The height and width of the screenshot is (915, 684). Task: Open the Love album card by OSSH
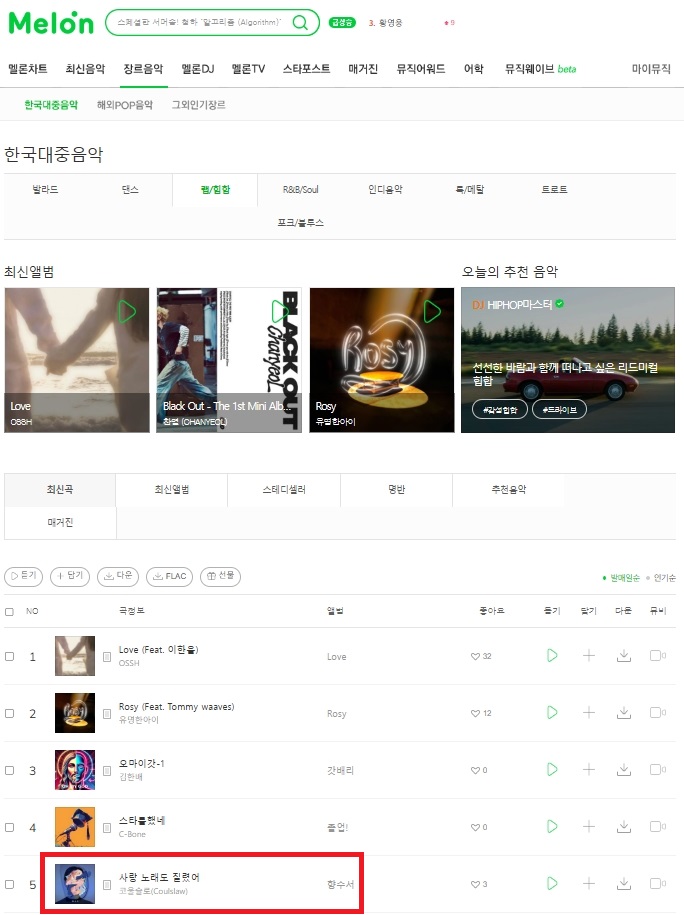coord(77,360)
